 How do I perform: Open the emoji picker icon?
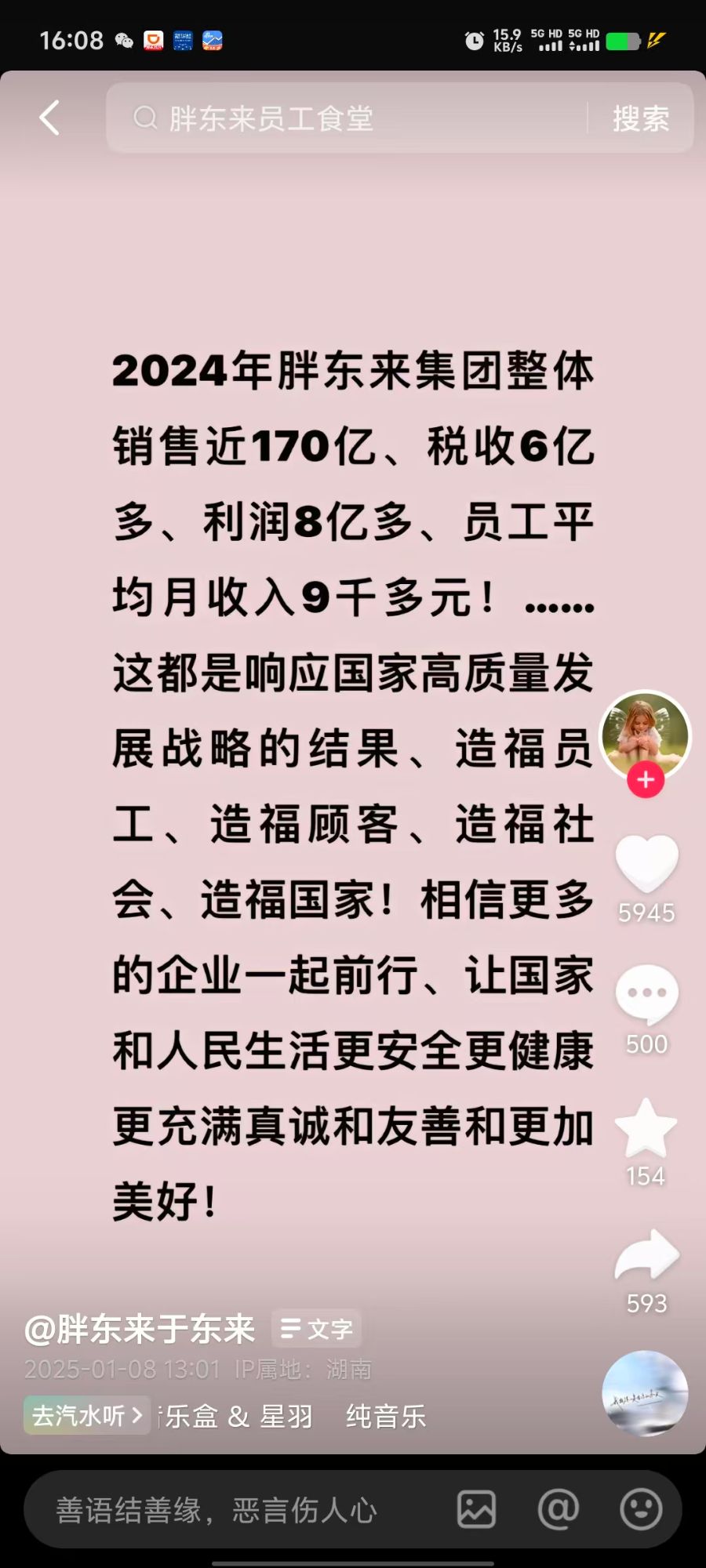[x=641, y=1509]
